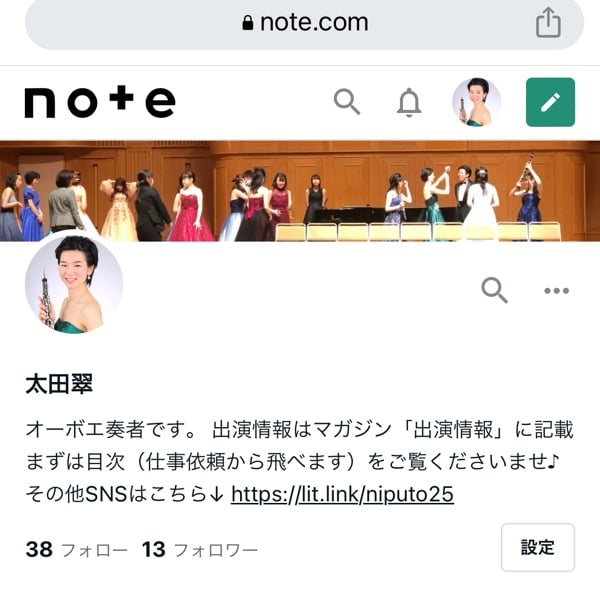Open the lit.link/niputo25 link

(x=342, y=494)
